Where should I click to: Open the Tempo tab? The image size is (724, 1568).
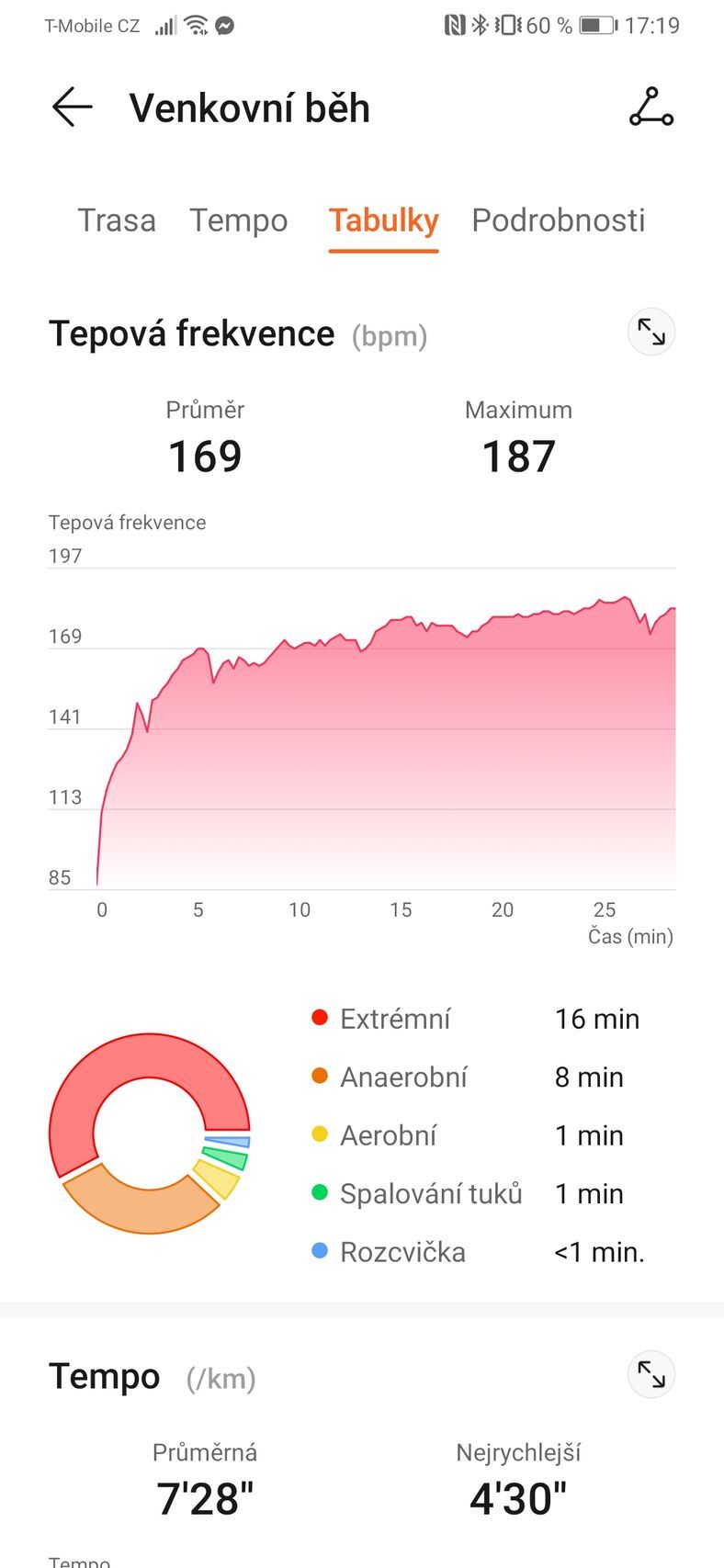point(238,220)
